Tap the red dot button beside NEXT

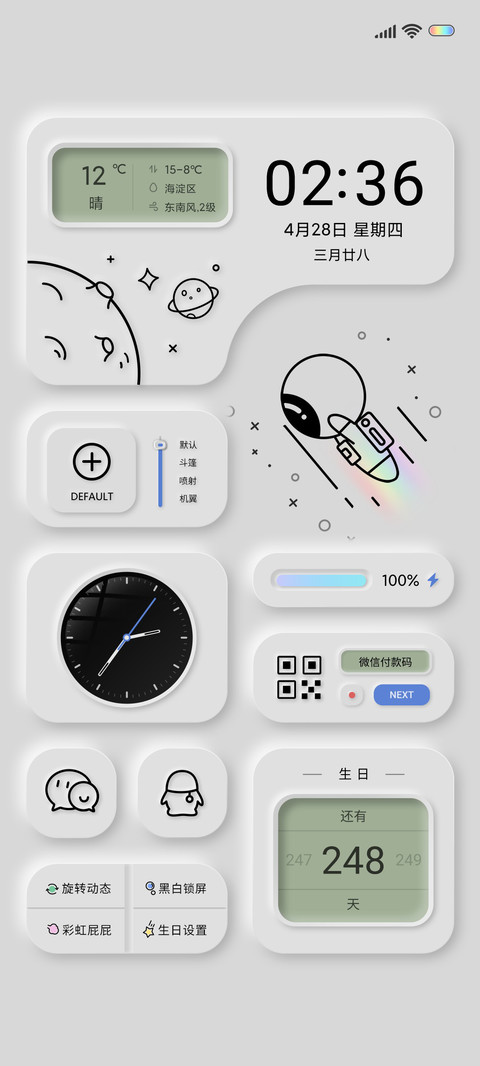point(352,695)
